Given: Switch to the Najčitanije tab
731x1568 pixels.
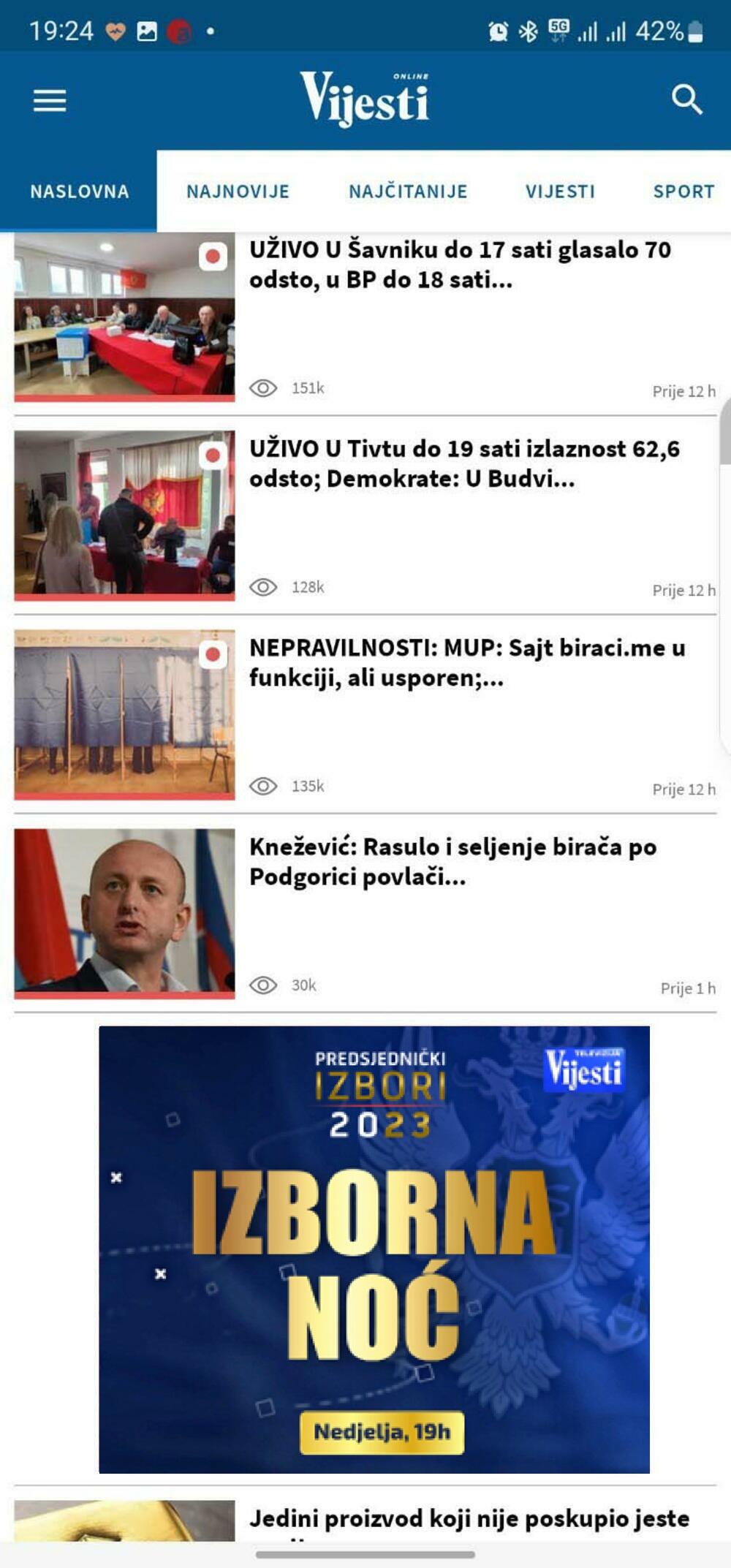Looking at the screenshot, I should pos(408,192).
